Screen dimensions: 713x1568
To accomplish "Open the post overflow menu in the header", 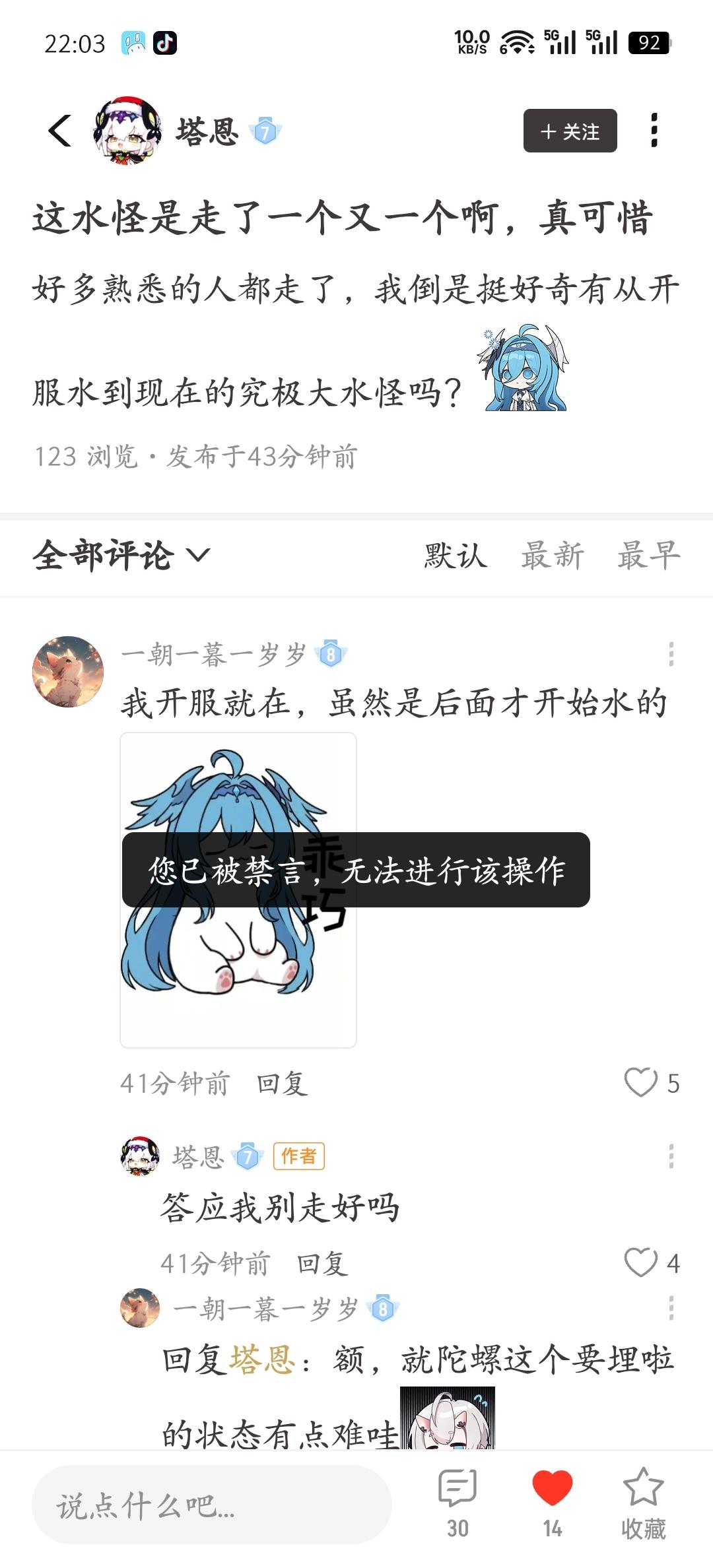I will [654, 131].
